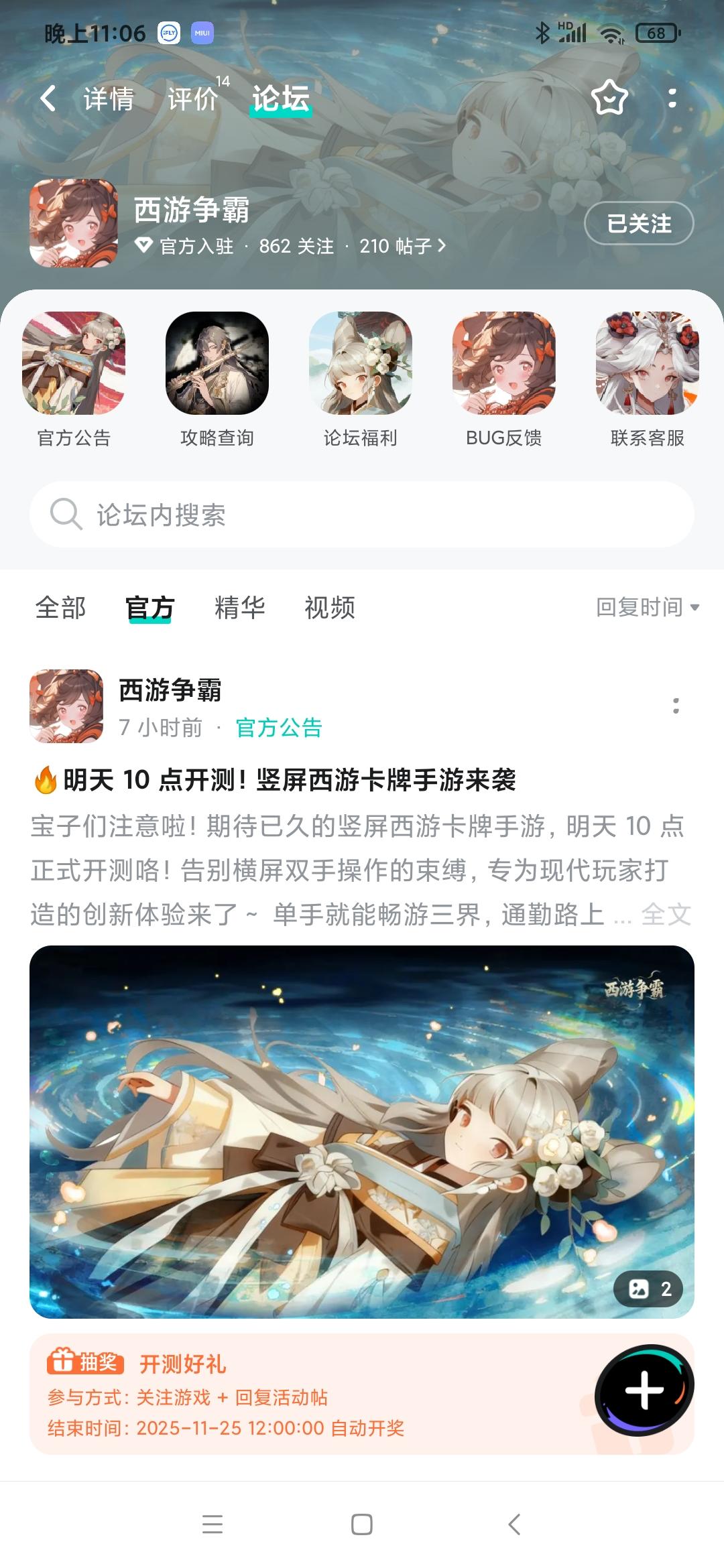The width and height of the screenshot is (724, 1568).
Task: Select the 攻略查询 icon
Action: click(x=217, y=364)
